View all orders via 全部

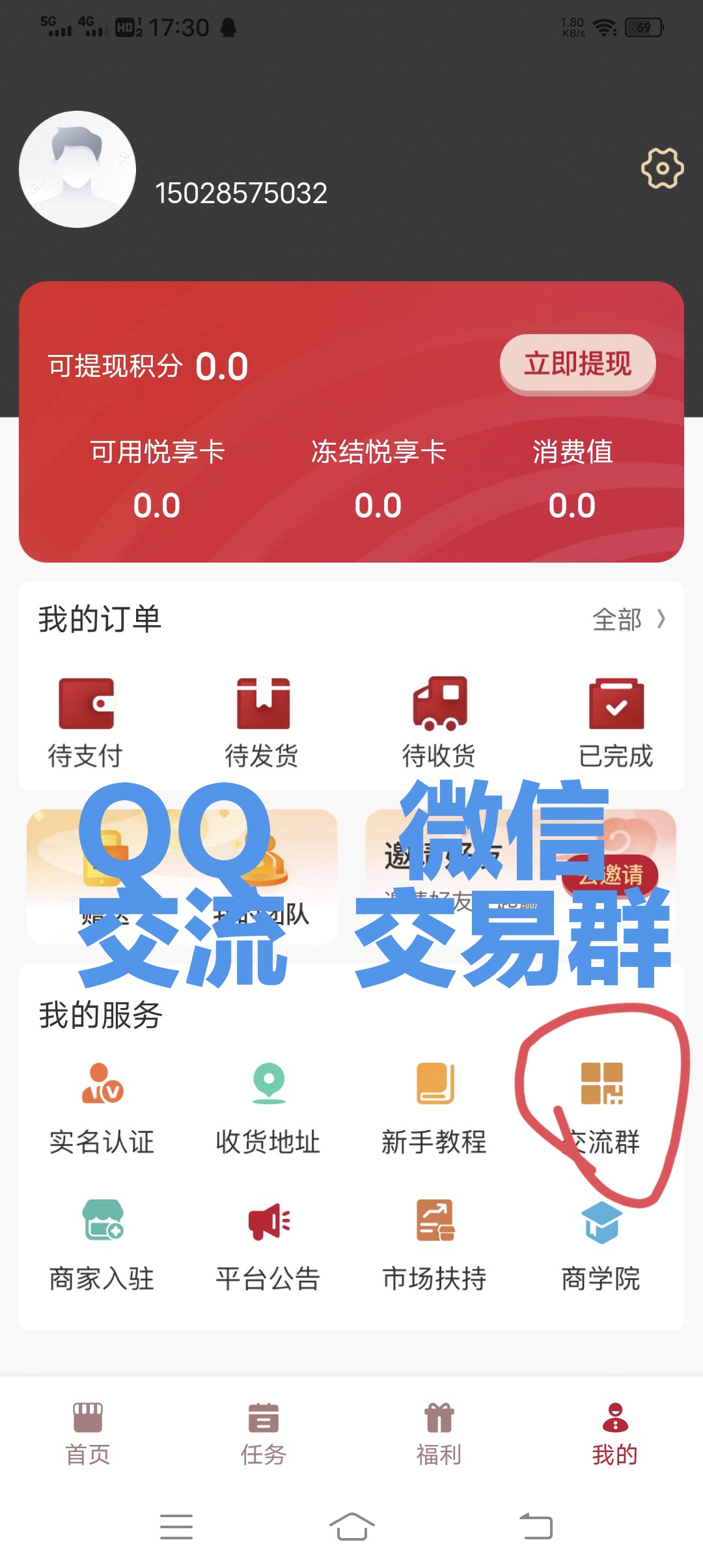pyautogui.click(x=628, y=619)
